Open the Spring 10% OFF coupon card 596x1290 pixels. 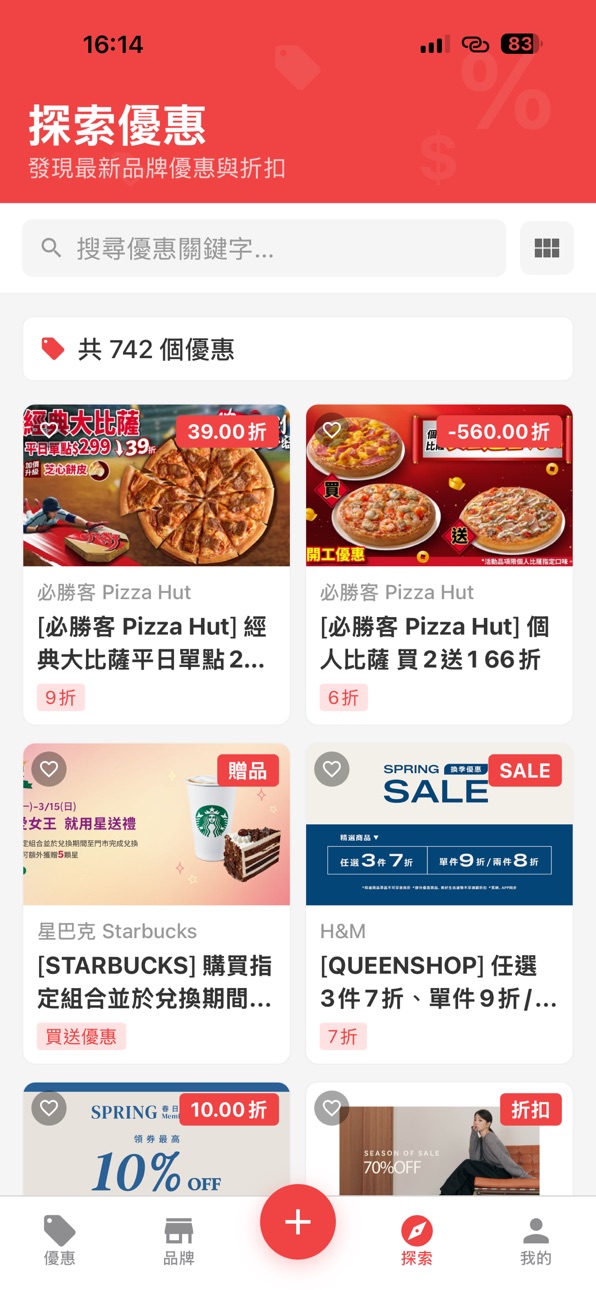click(x=156, y=1139)
